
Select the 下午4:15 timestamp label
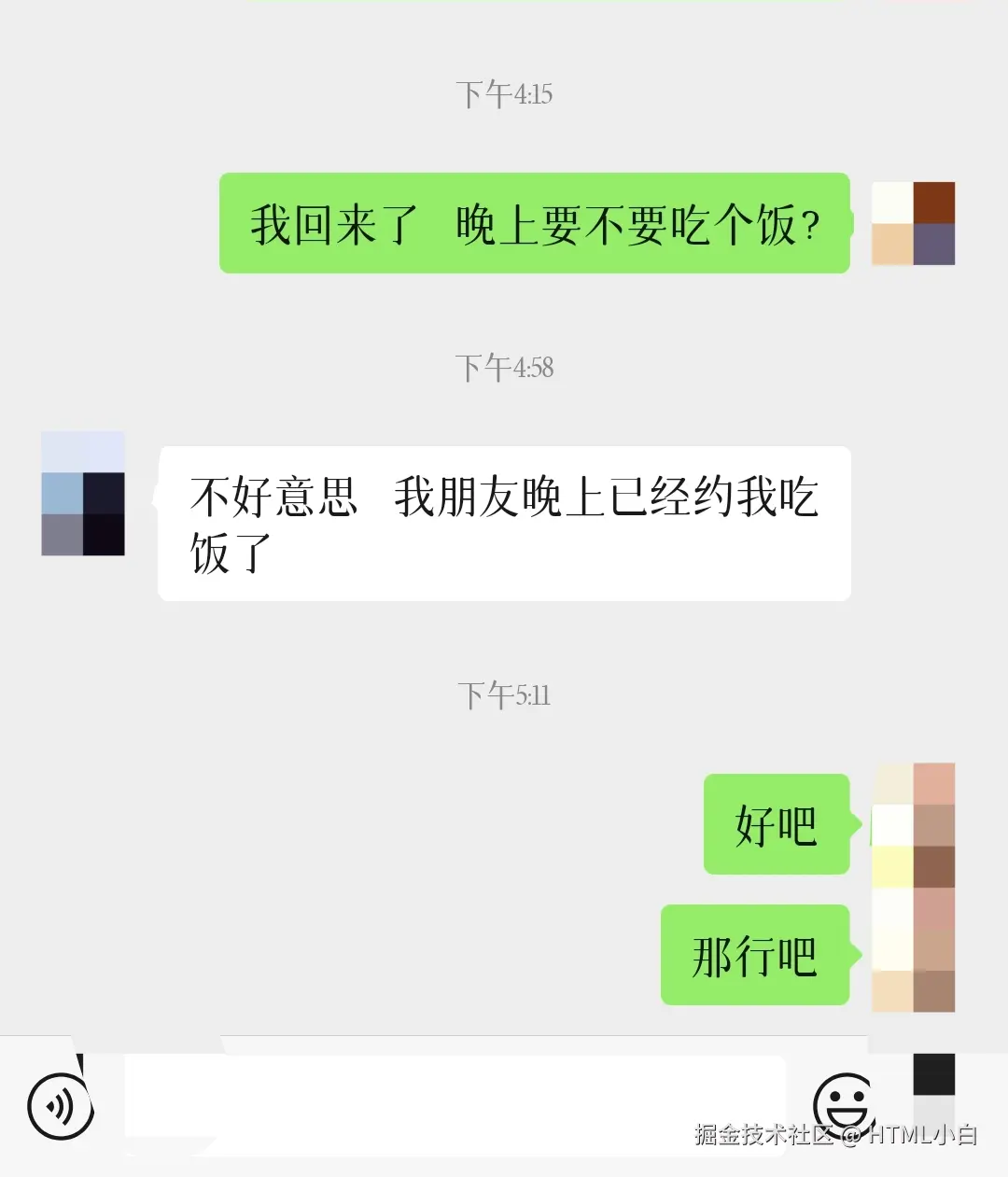pos(504,92)
